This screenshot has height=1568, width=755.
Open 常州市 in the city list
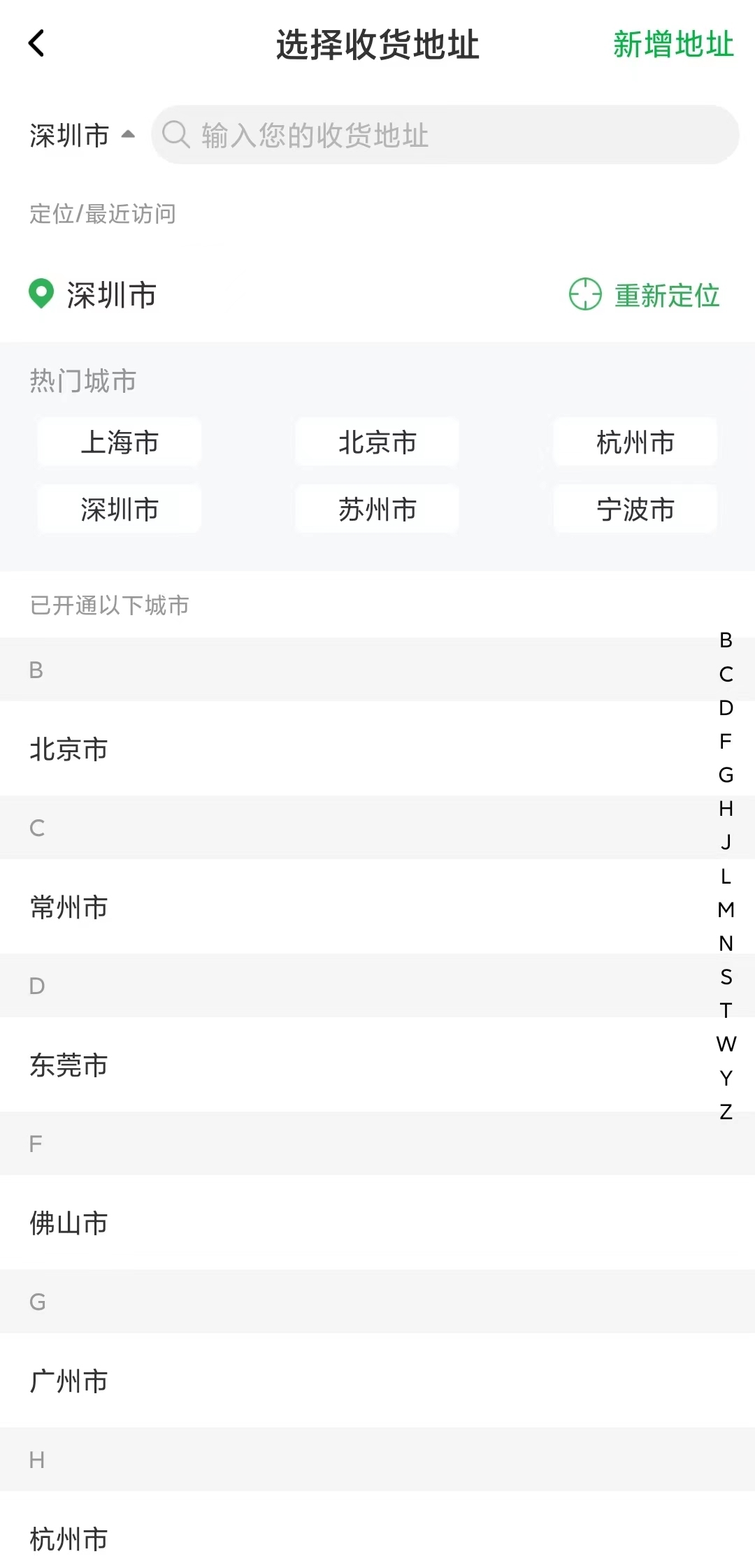(377, 907)
